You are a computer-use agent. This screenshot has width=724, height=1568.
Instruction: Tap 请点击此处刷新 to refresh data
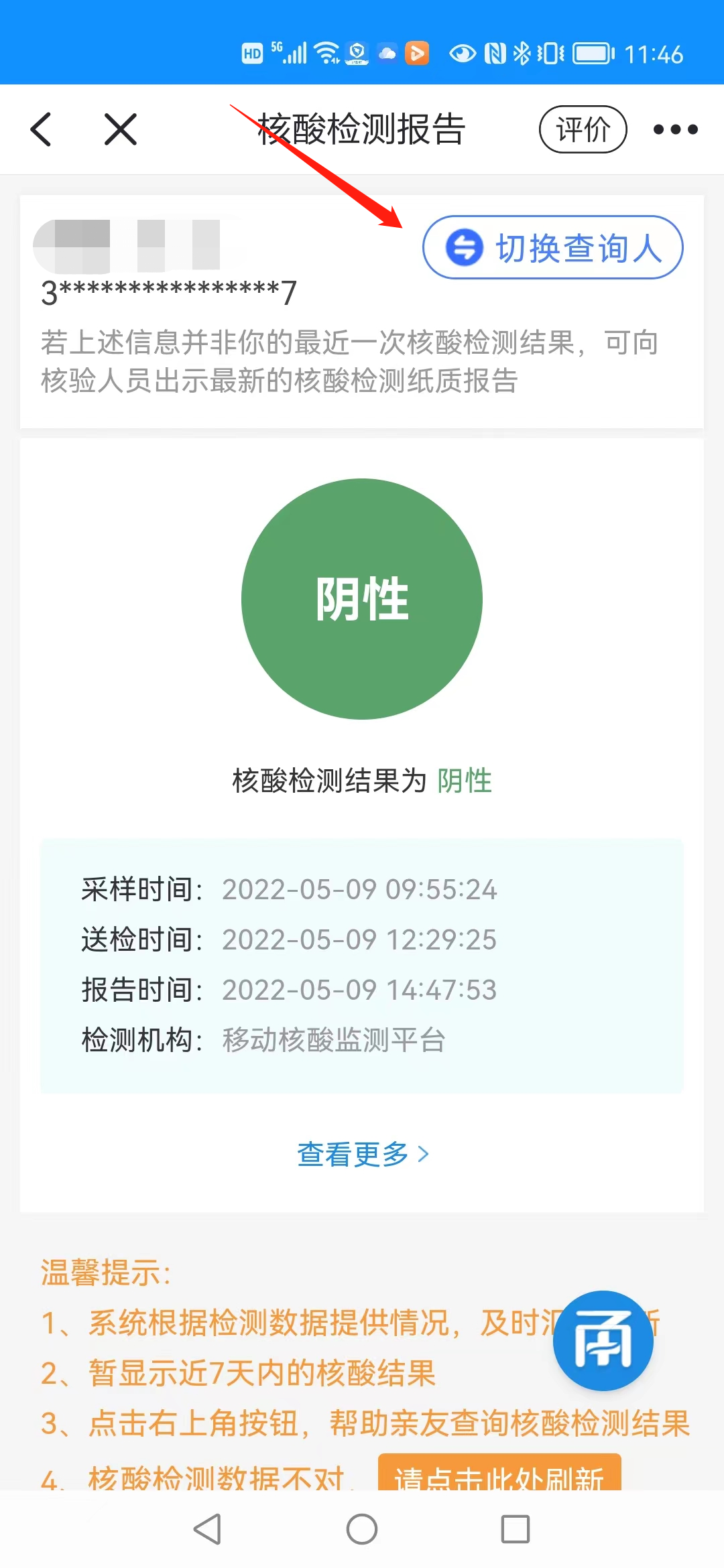point(499,1474)
